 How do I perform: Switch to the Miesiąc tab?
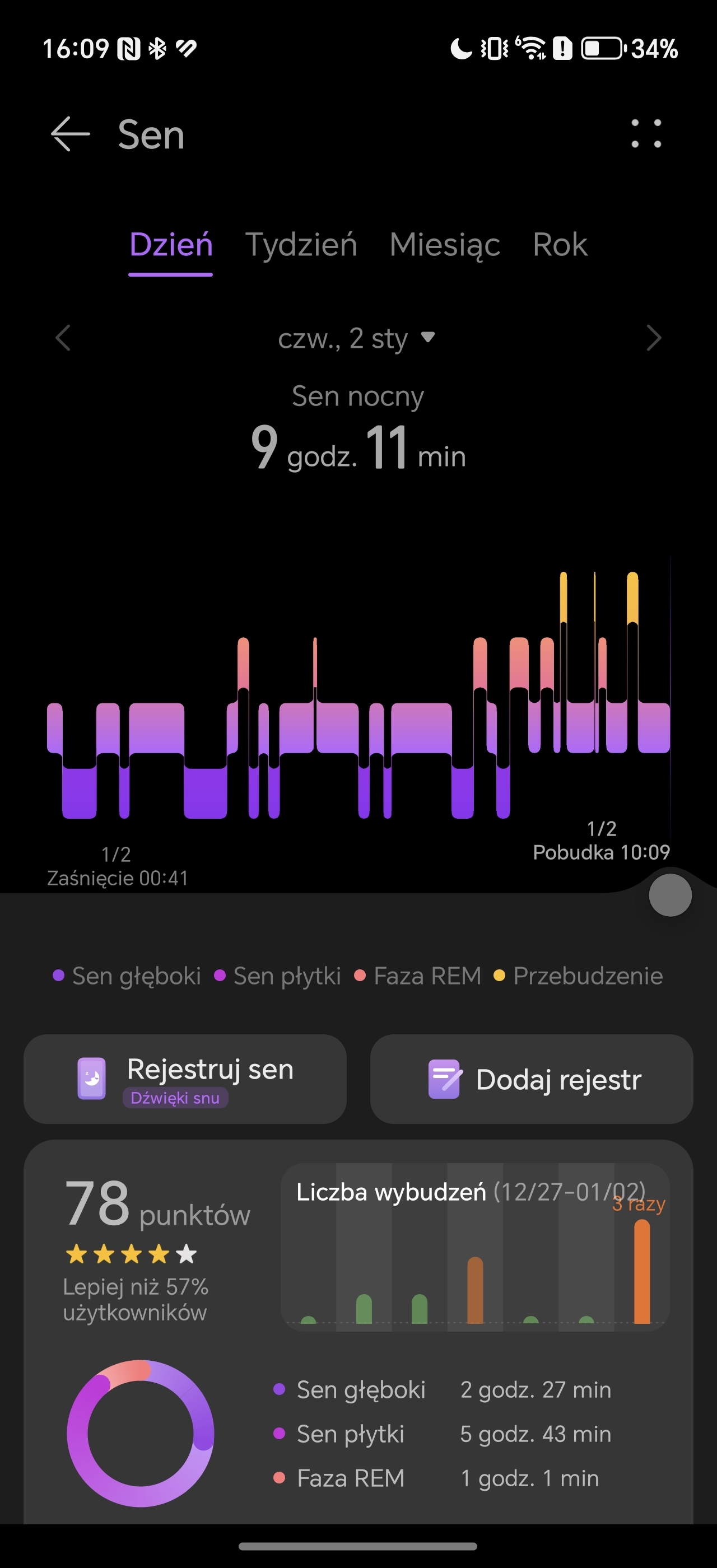pos(444,245)
